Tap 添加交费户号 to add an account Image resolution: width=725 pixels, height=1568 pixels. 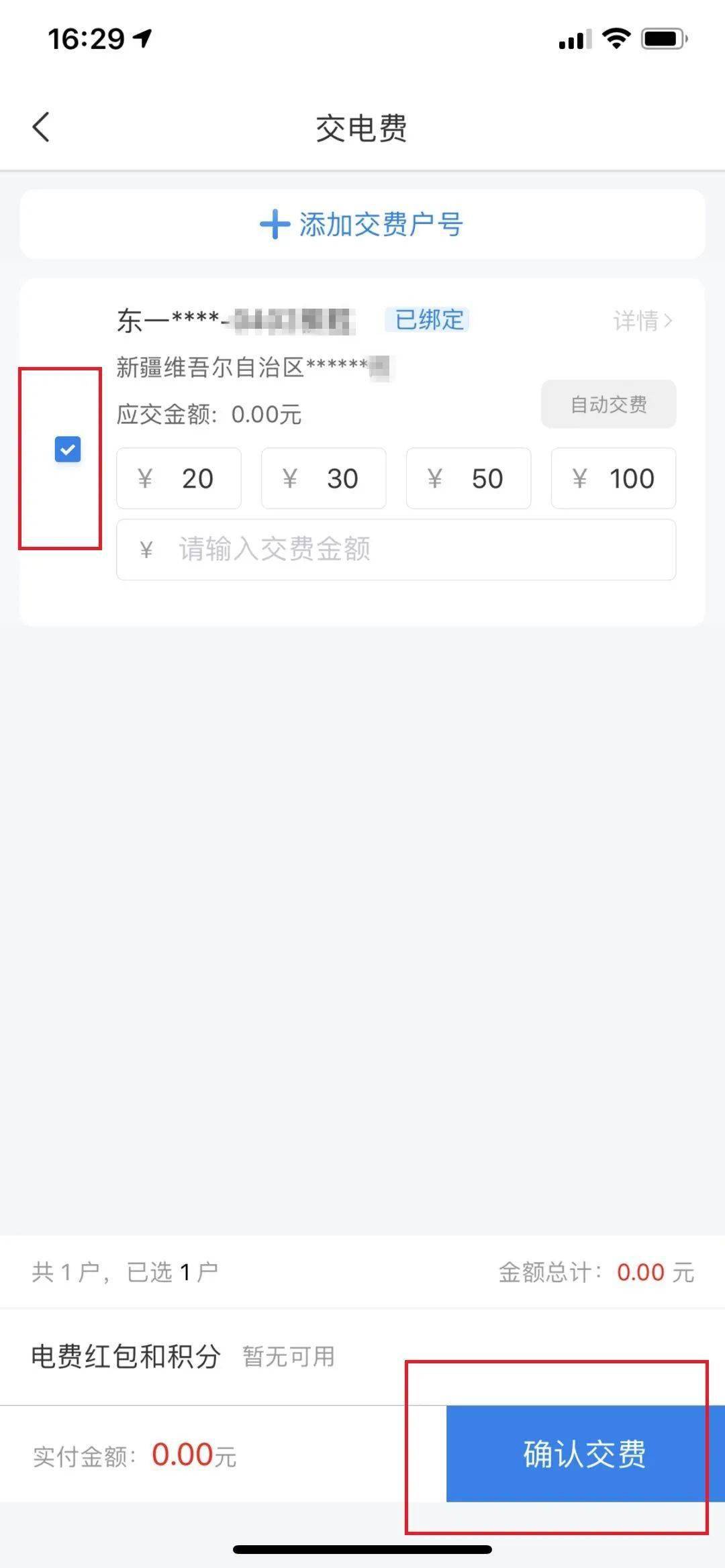pos(362,224)
